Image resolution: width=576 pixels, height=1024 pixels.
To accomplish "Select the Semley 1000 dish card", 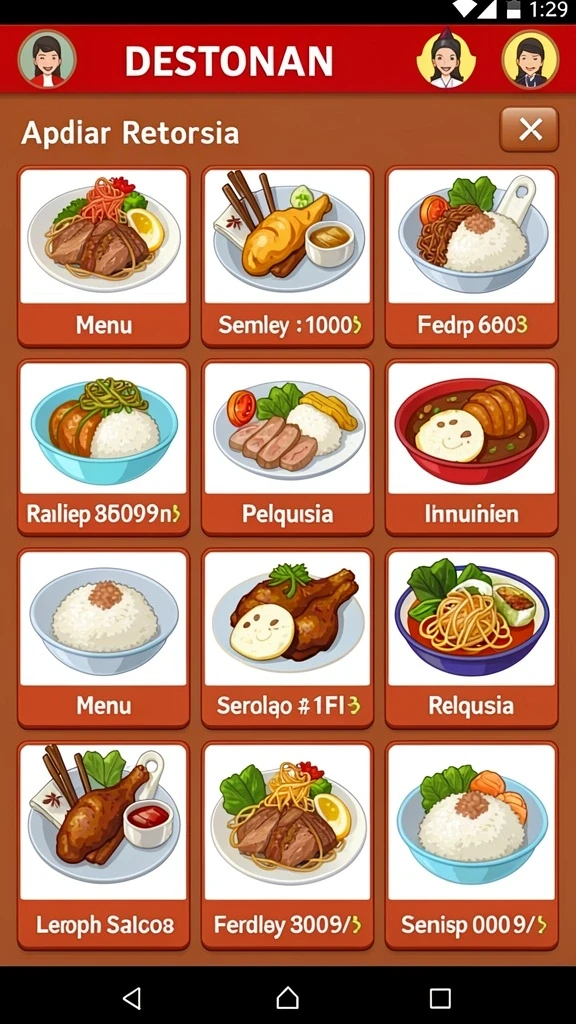I will 287,257.
